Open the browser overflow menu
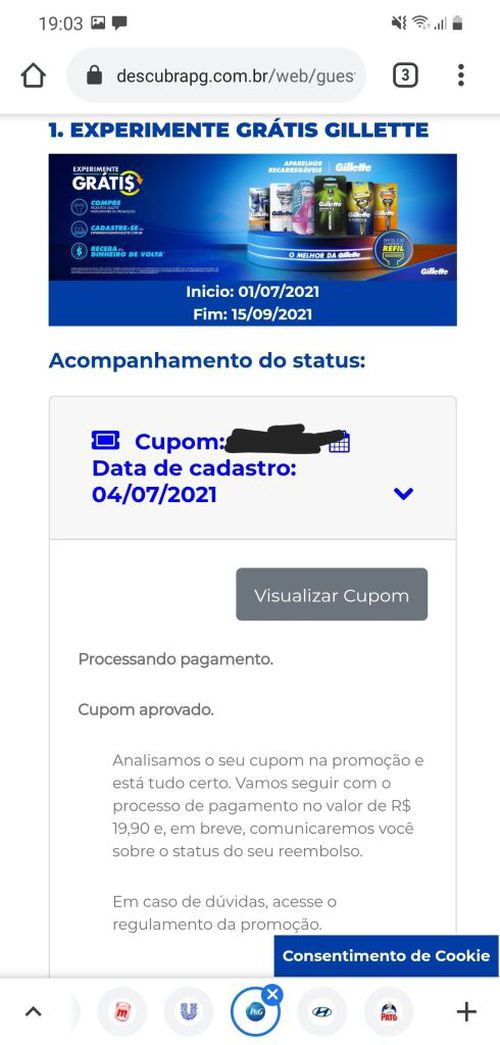The height and width of the screenshot is (1045, 500). point(461,76)
